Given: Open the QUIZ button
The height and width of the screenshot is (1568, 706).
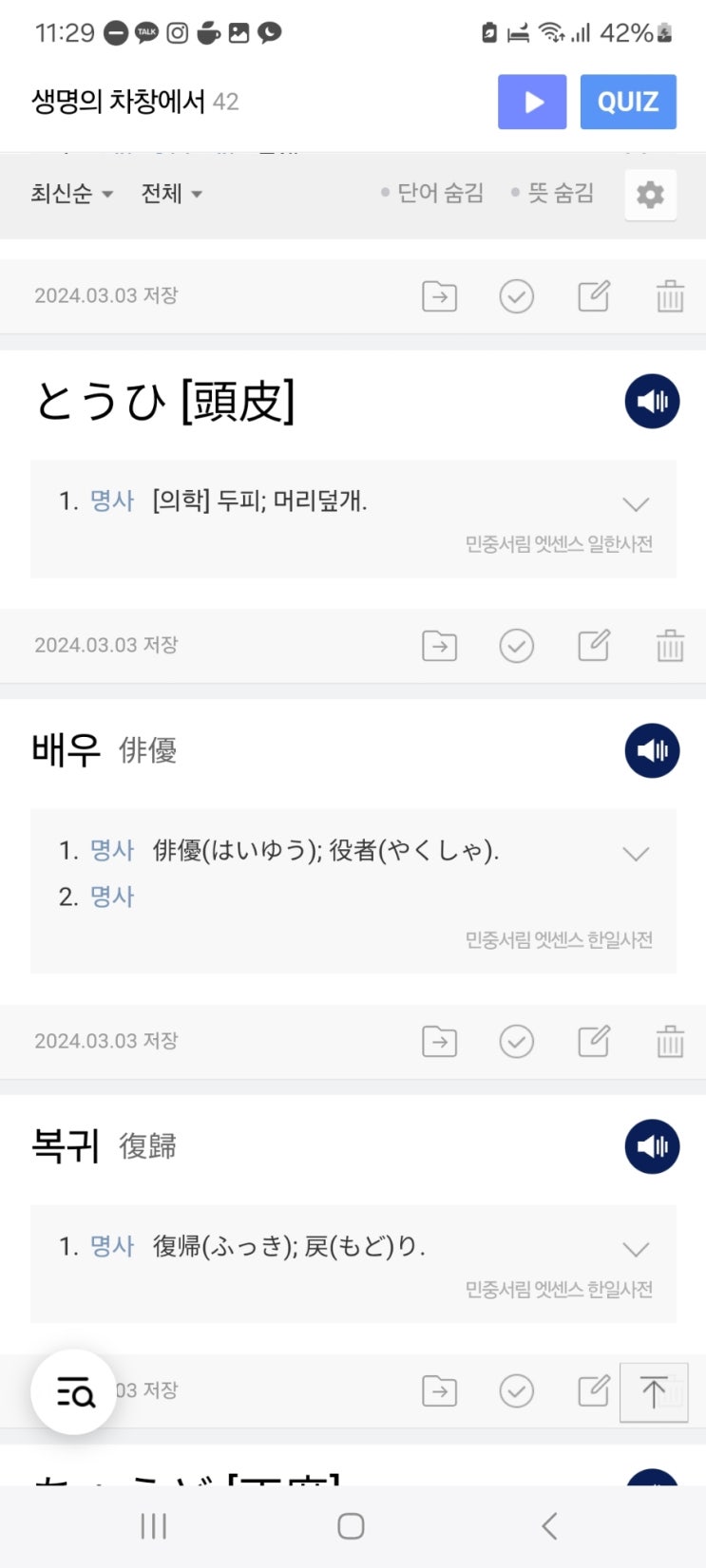Looking at the screenshot, I should click(628, 102).
